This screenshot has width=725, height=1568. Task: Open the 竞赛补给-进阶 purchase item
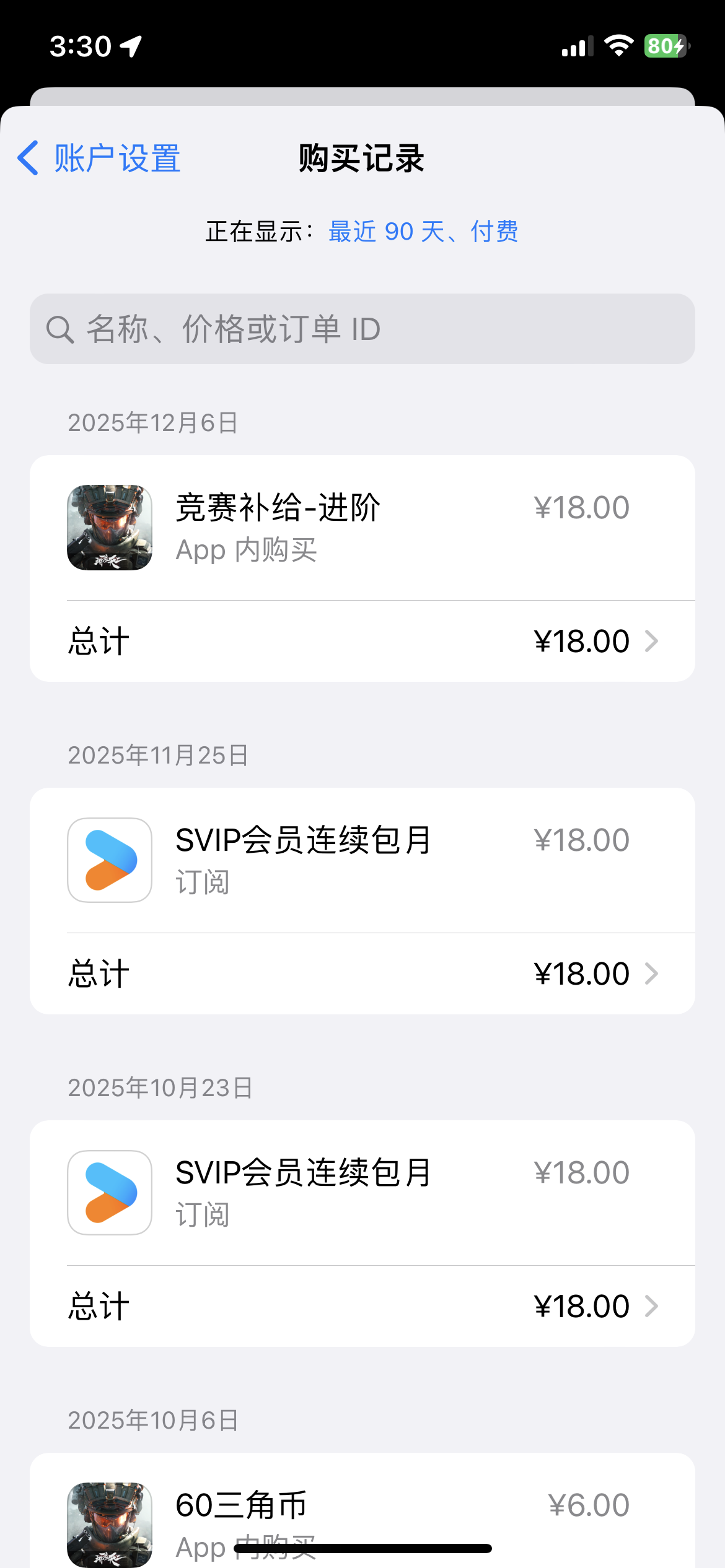point(362,528)
